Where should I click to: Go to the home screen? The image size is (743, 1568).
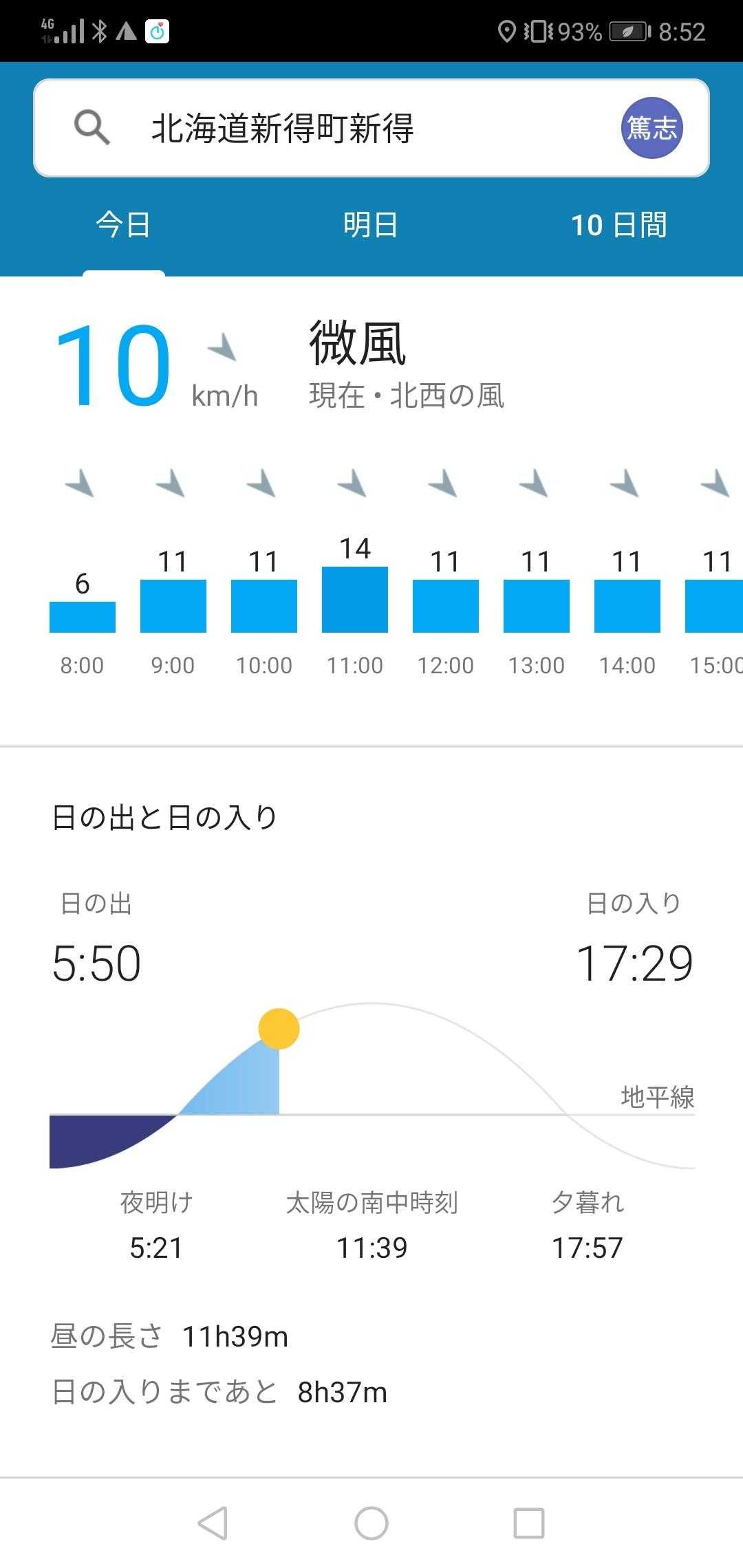click(x=371, y=1523)
